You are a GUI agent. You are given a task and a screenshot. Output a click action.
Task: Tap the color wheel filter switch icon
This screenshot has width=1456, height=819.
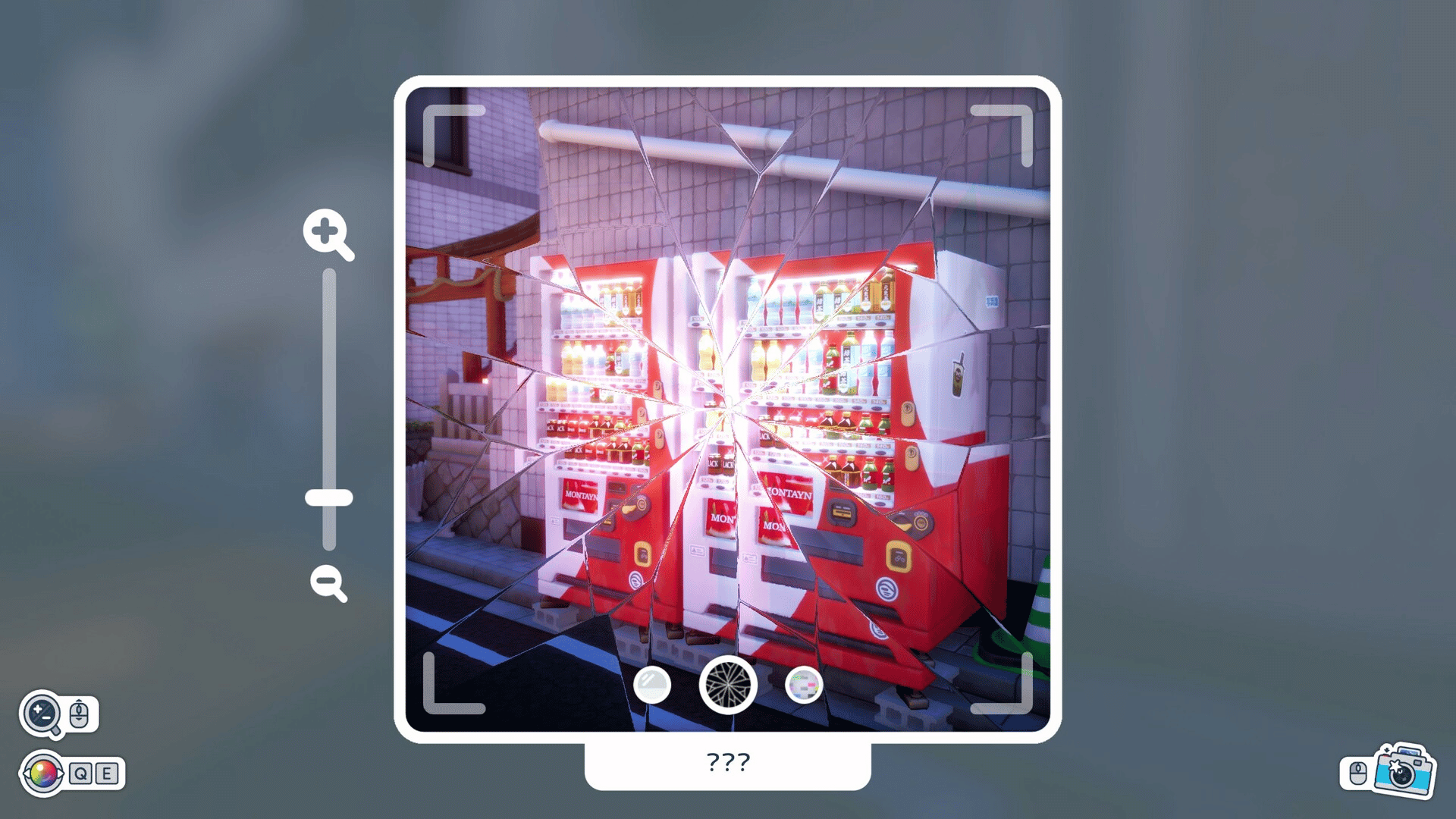pyautogui.click(x=43, y=773)
